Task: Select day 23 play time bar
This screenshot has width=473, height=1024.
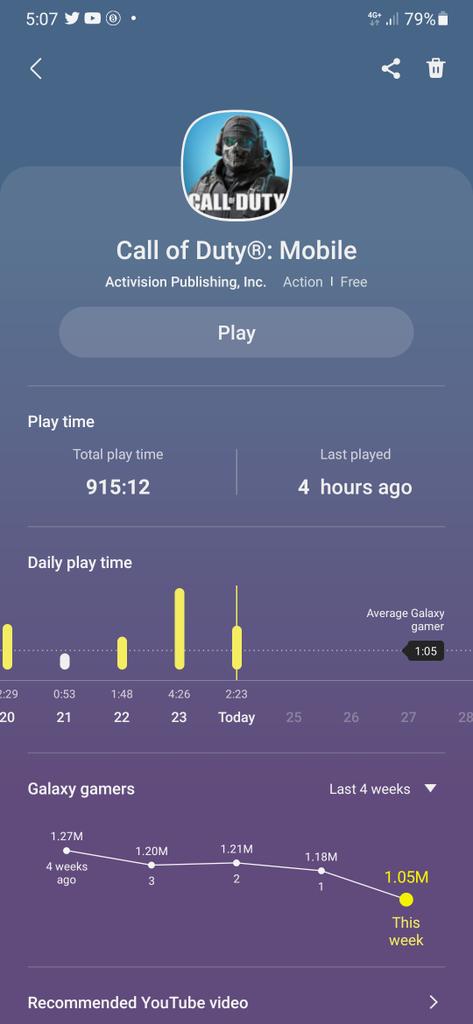Action: point(179,629)
